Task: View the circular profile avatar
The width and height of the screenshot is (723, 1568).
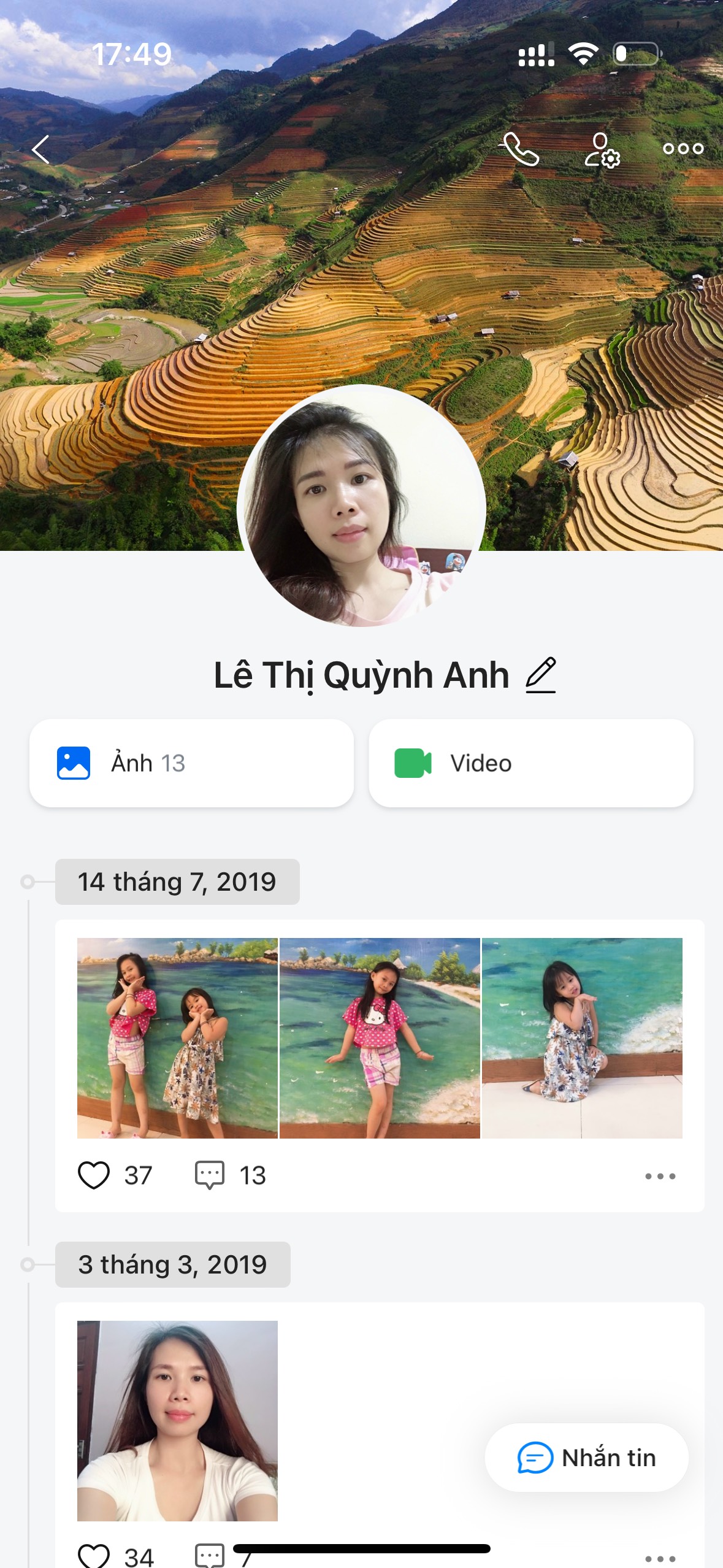Action: coord(361,507)
